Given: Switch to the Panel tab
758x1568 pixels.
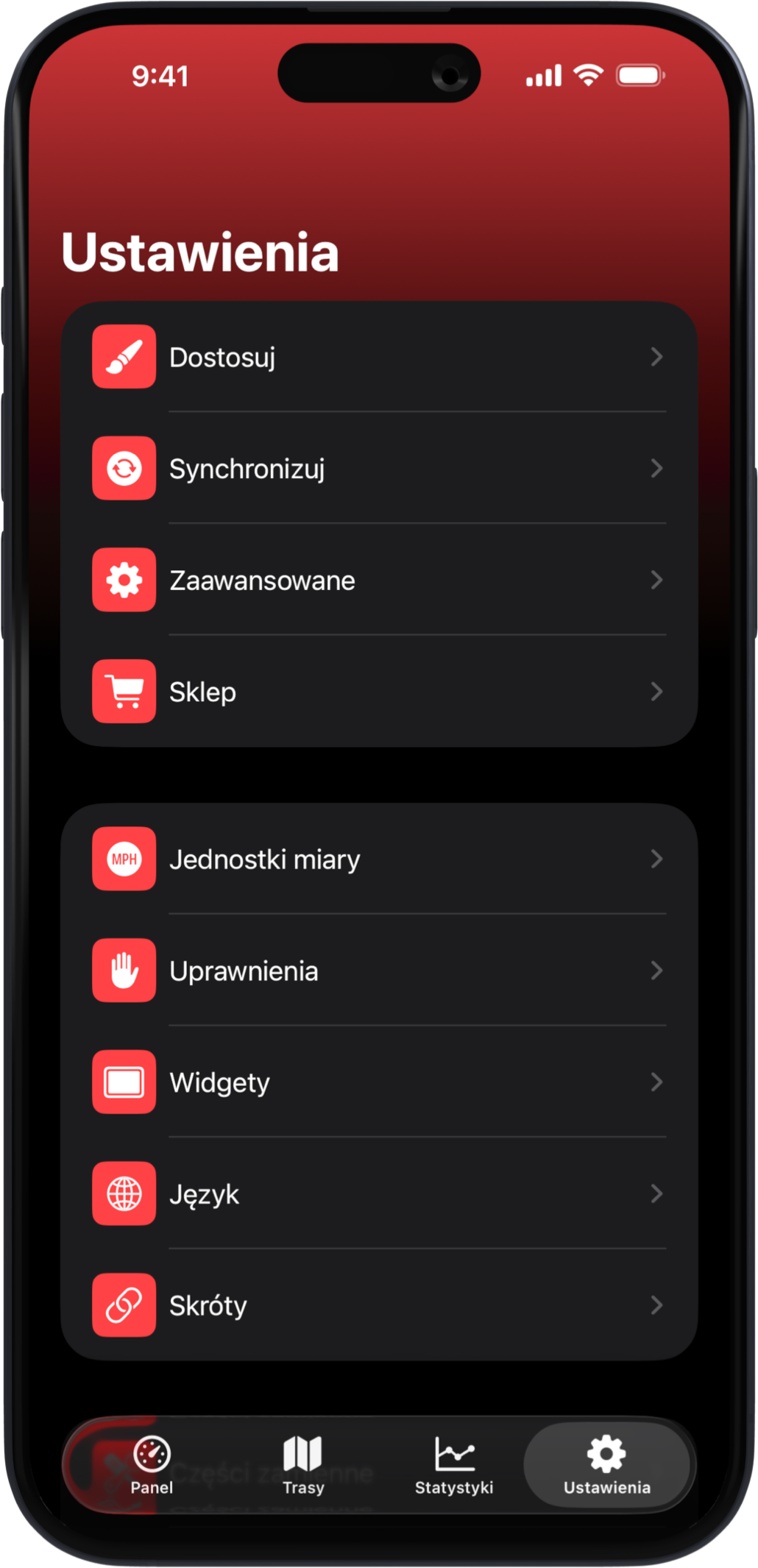Looking at the screenshot, I should 152,1465.
